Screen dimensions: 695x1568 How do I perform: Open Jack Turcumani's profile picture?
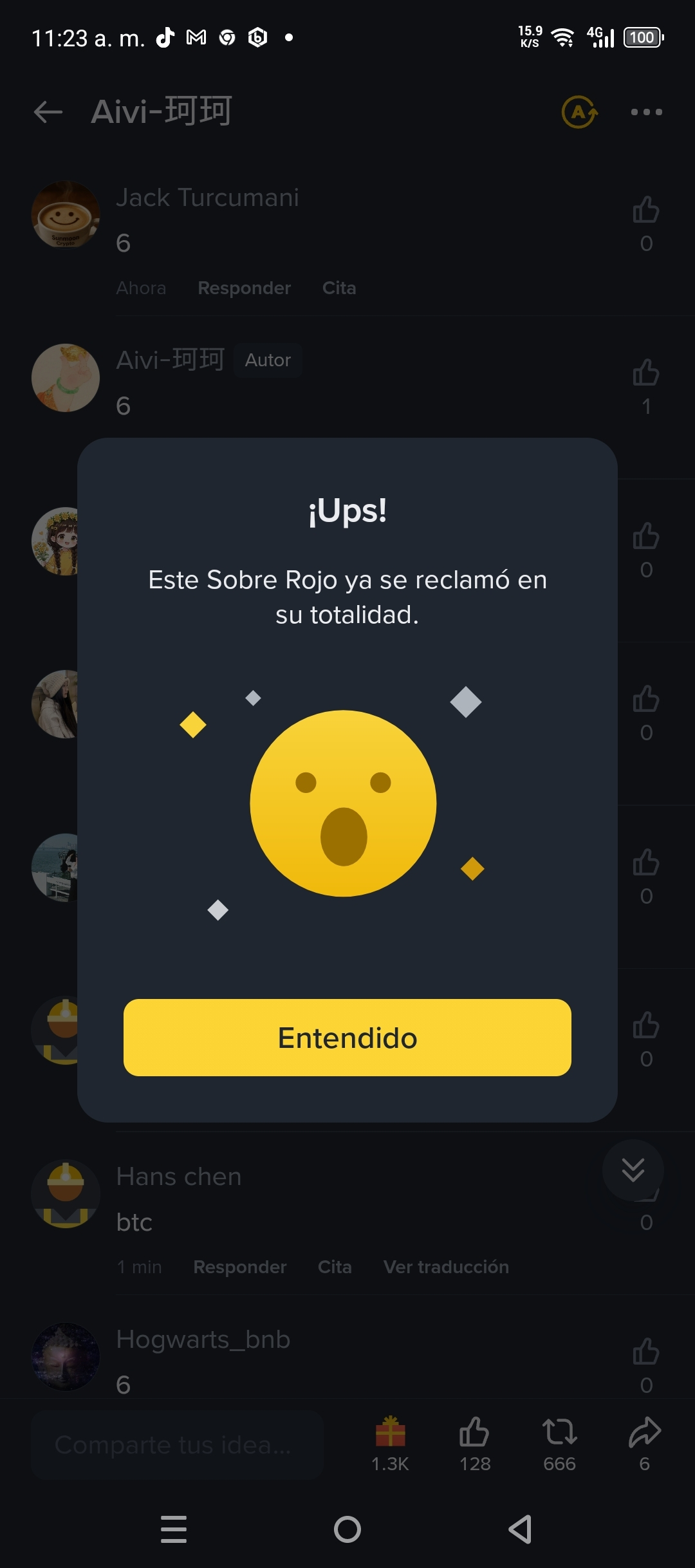pos(66,214)
